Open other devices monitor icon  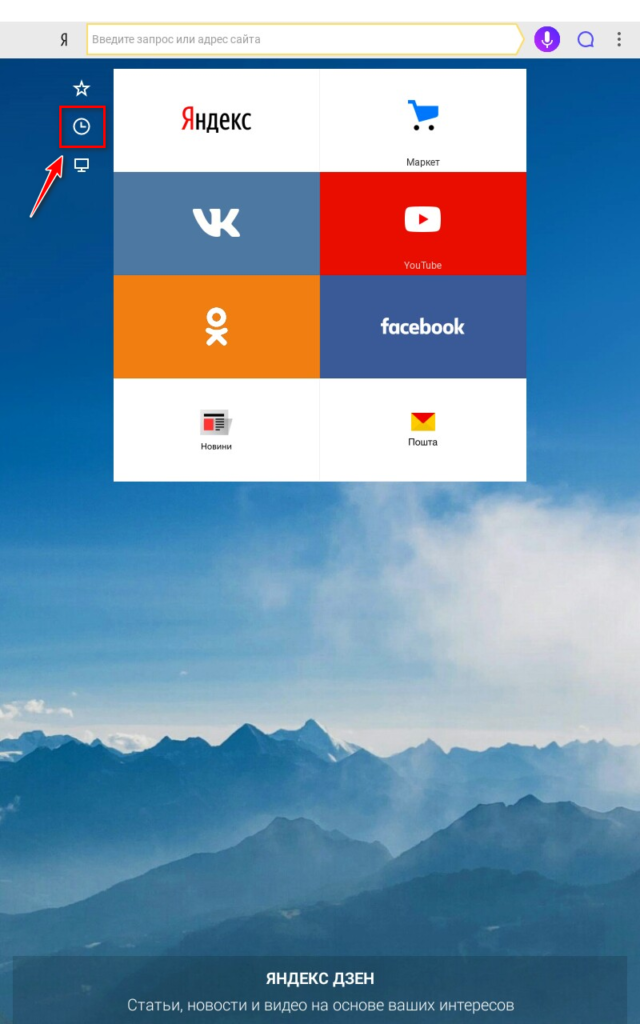(82, 165)
